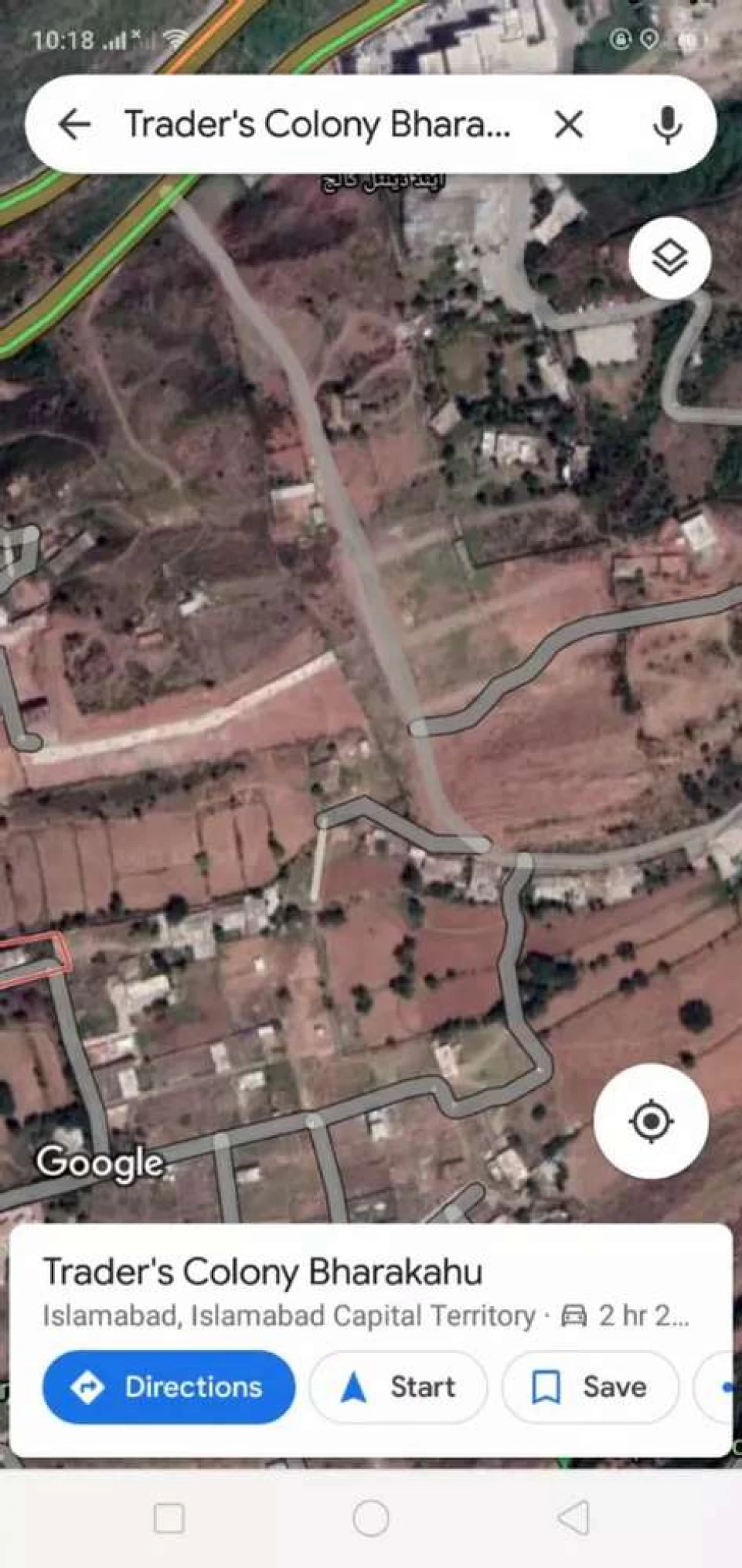742x1568 pixels.
Task: Go to the phone's home screen
Action: 370,1519
